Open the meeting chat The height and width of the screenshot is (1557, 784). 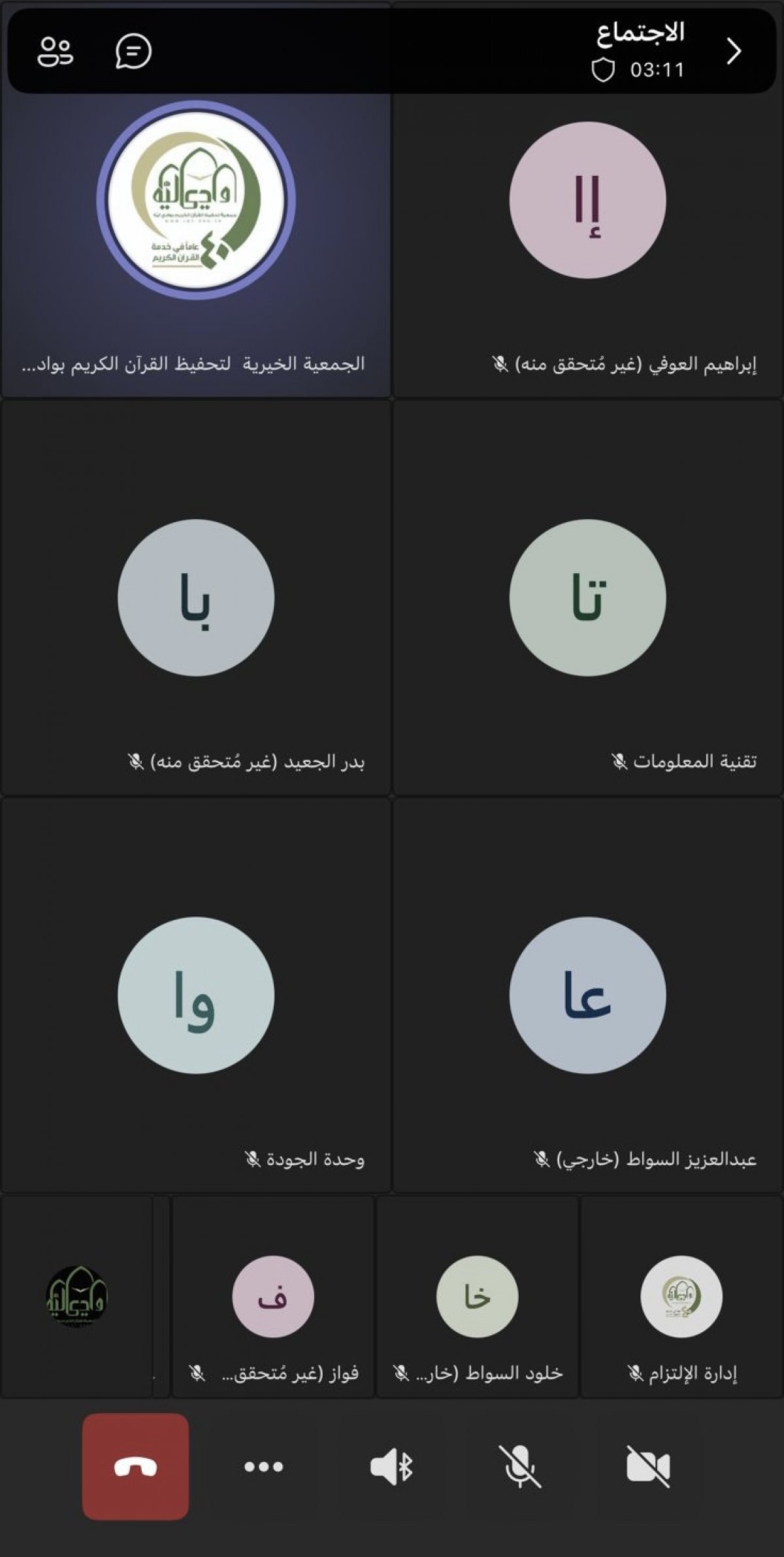[x=133, y=52]
